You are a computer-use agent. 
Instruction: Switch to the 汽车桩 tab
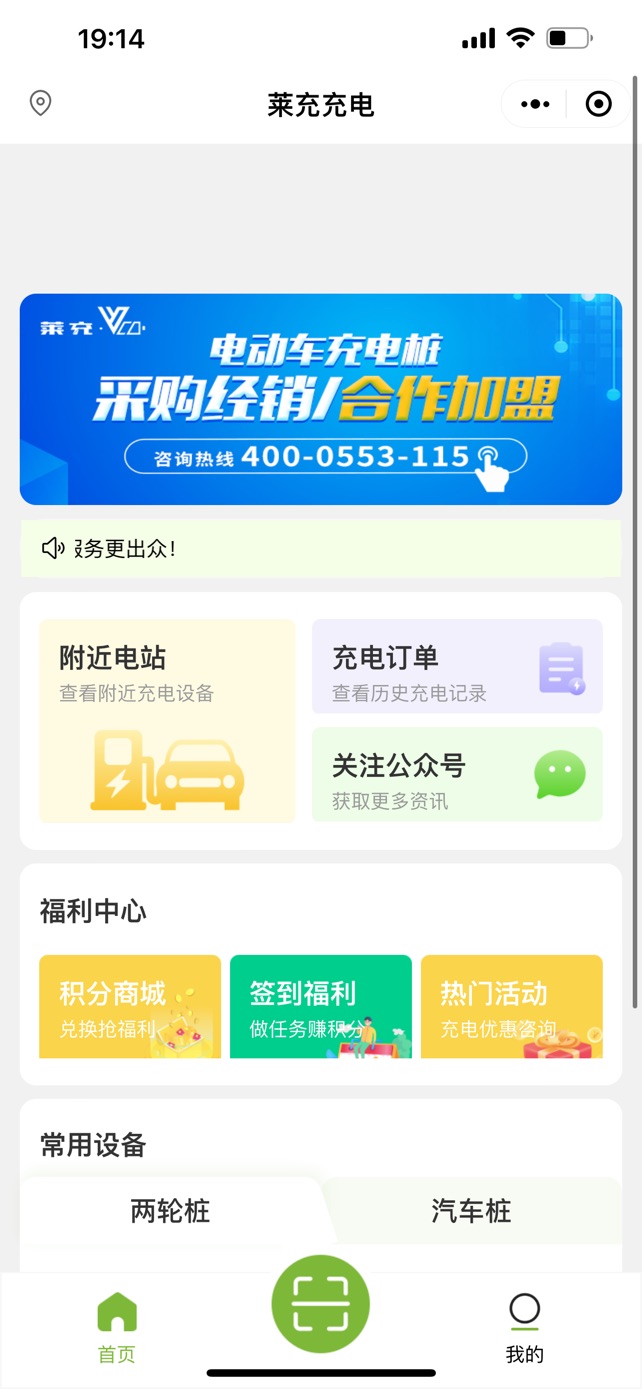[x=471, y=1211]
